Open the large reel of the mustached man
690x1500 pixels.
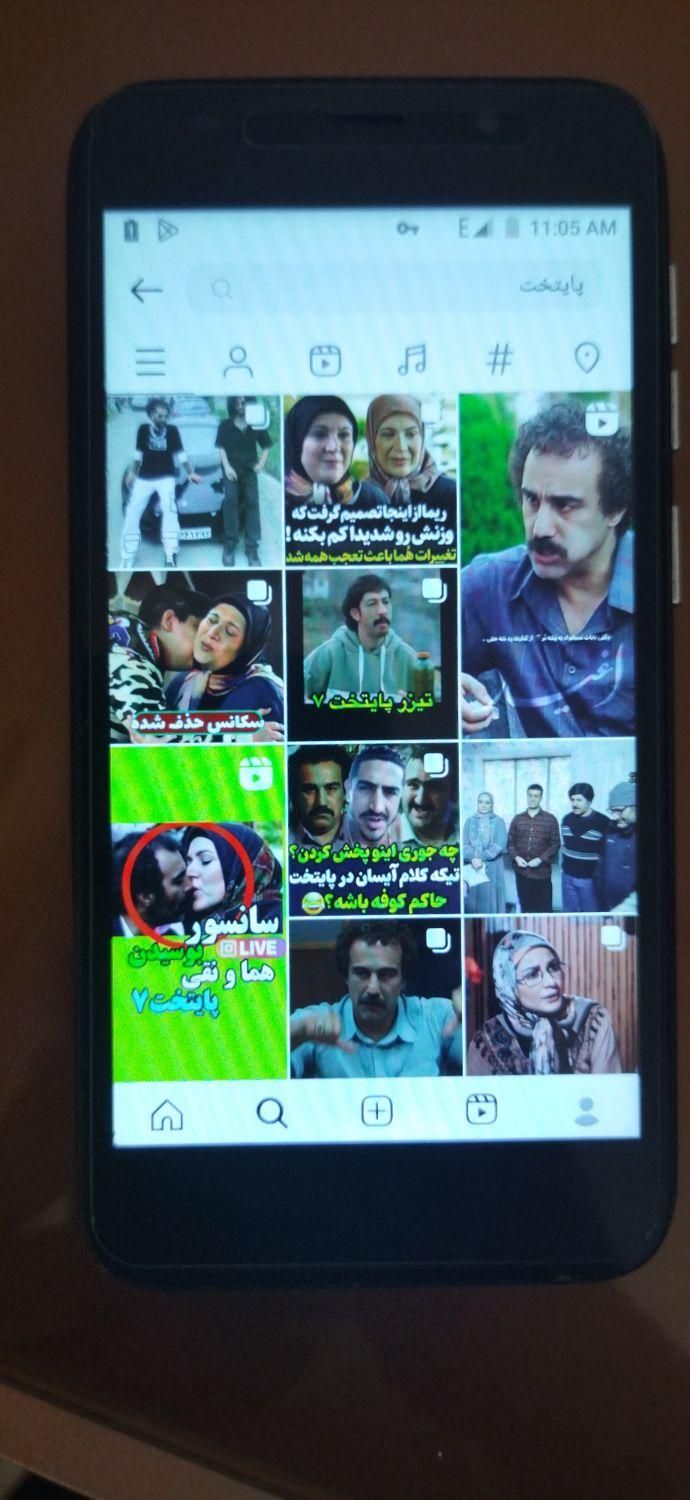pos(547,565)
